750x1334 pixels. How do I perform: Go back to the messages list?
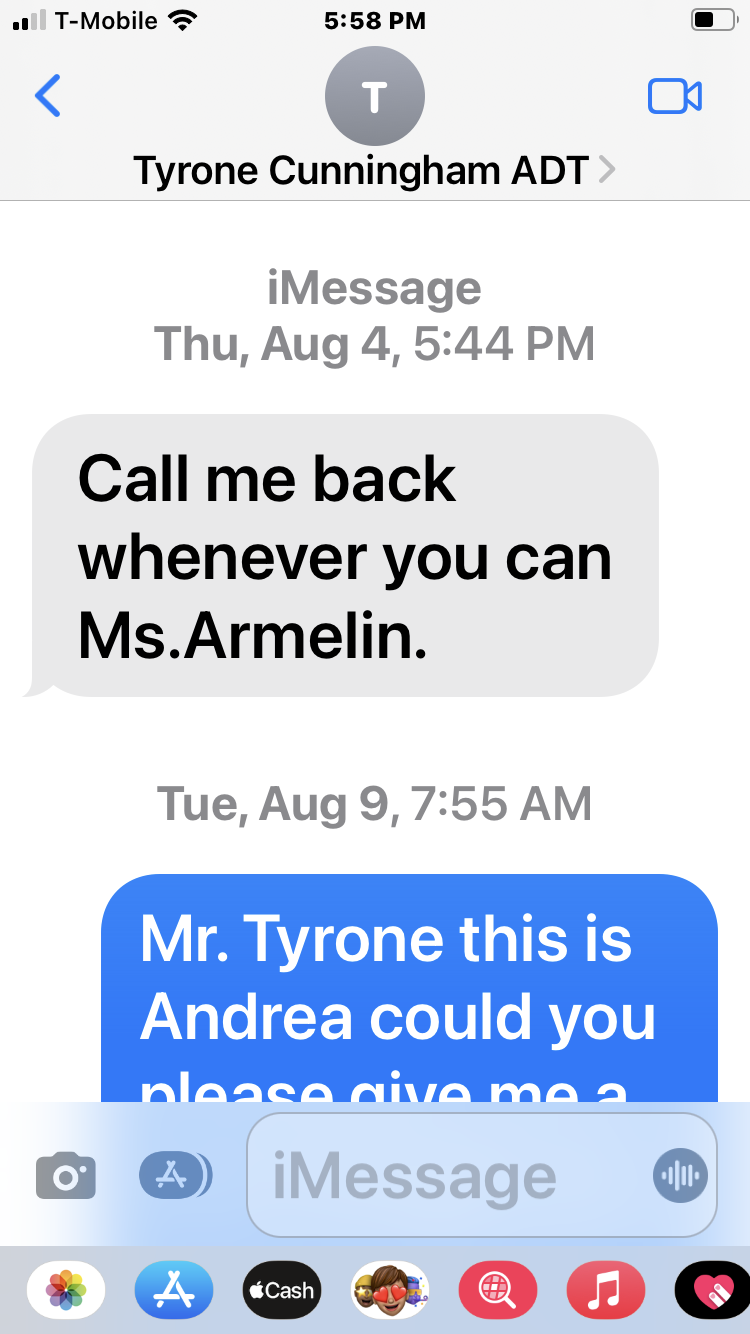pos(47,96)
